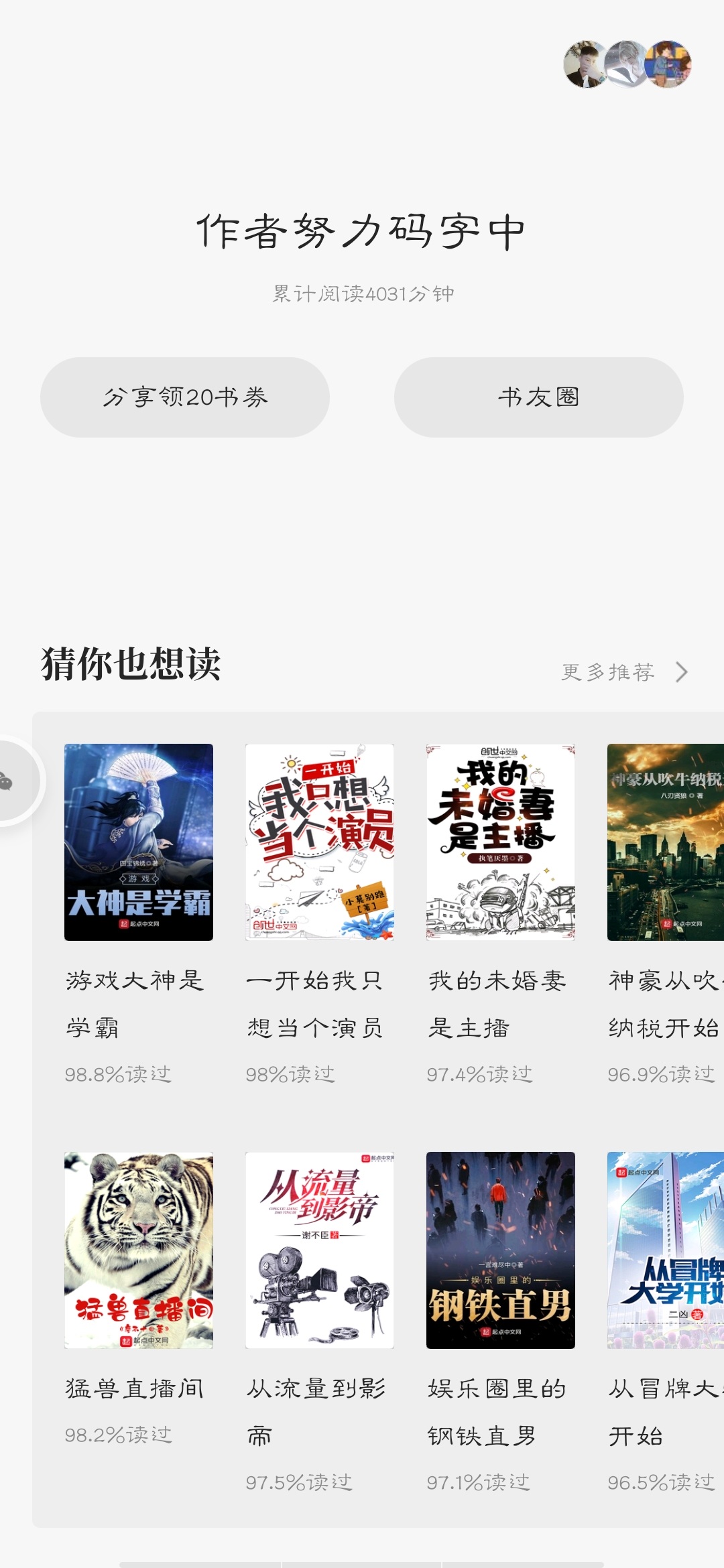Open 书友圈 community
This screenshot has height=1568, width=724.
pyautogui.click(x=538, y=397)
